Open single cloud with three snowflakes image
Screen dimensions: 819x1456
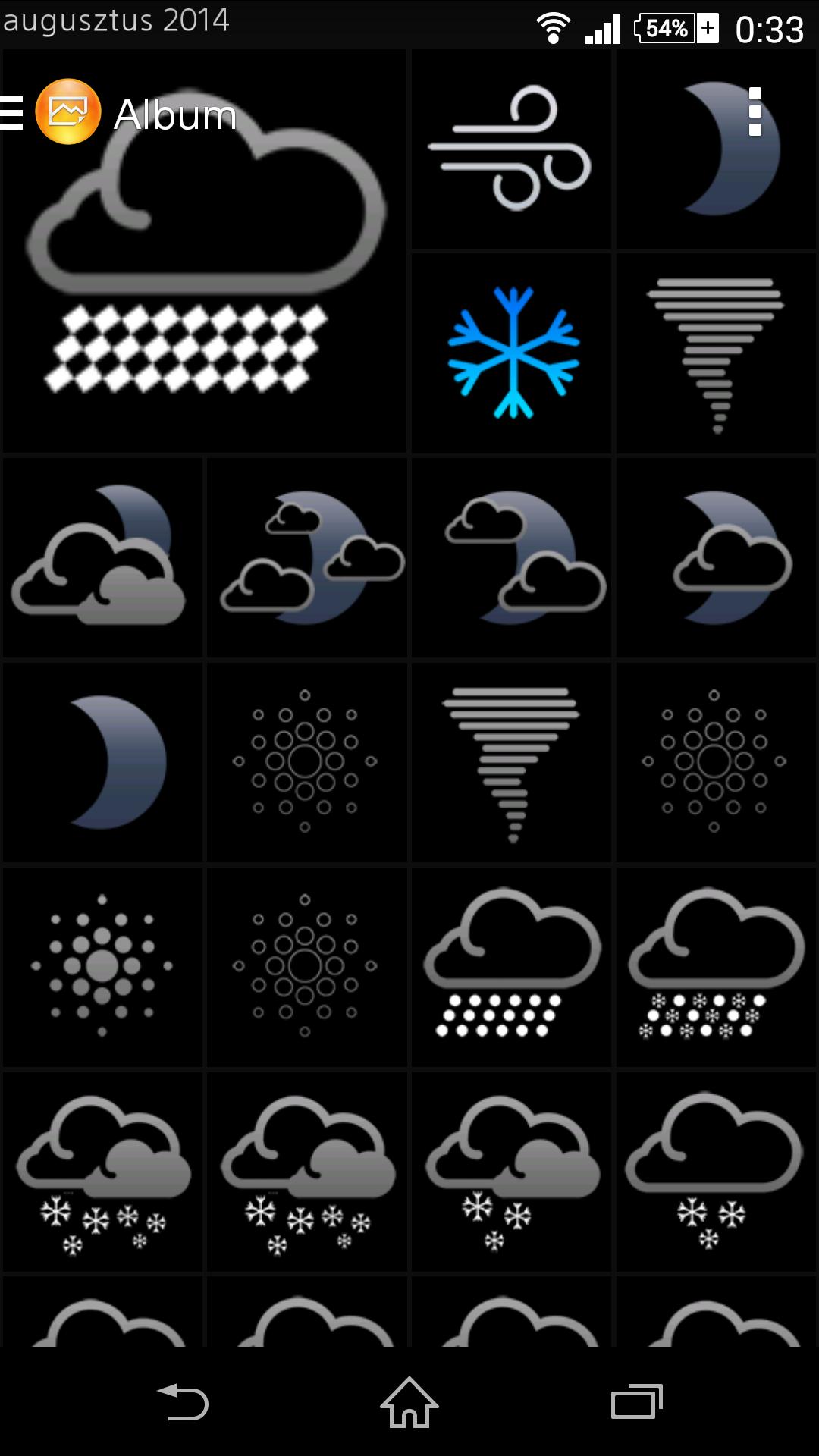tap(716, 1172)
